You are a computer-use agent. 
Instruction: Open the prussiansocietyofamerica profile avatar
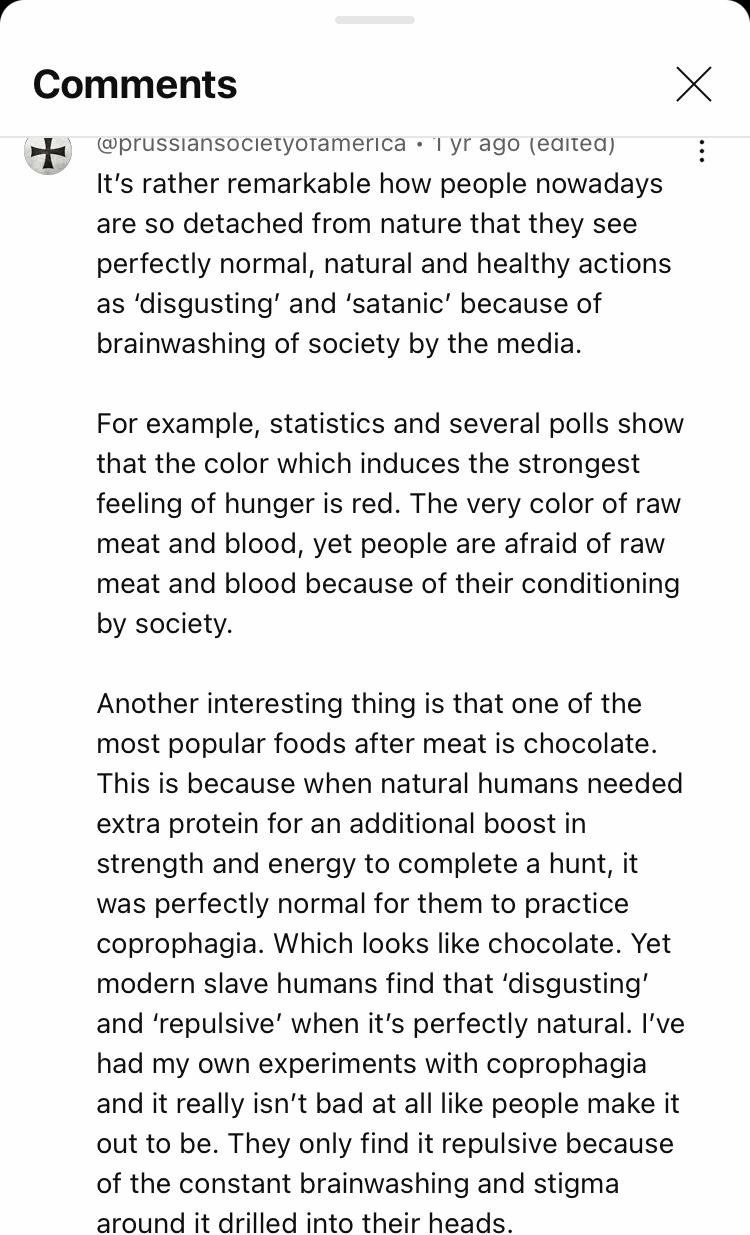click(x=48, y=153)
